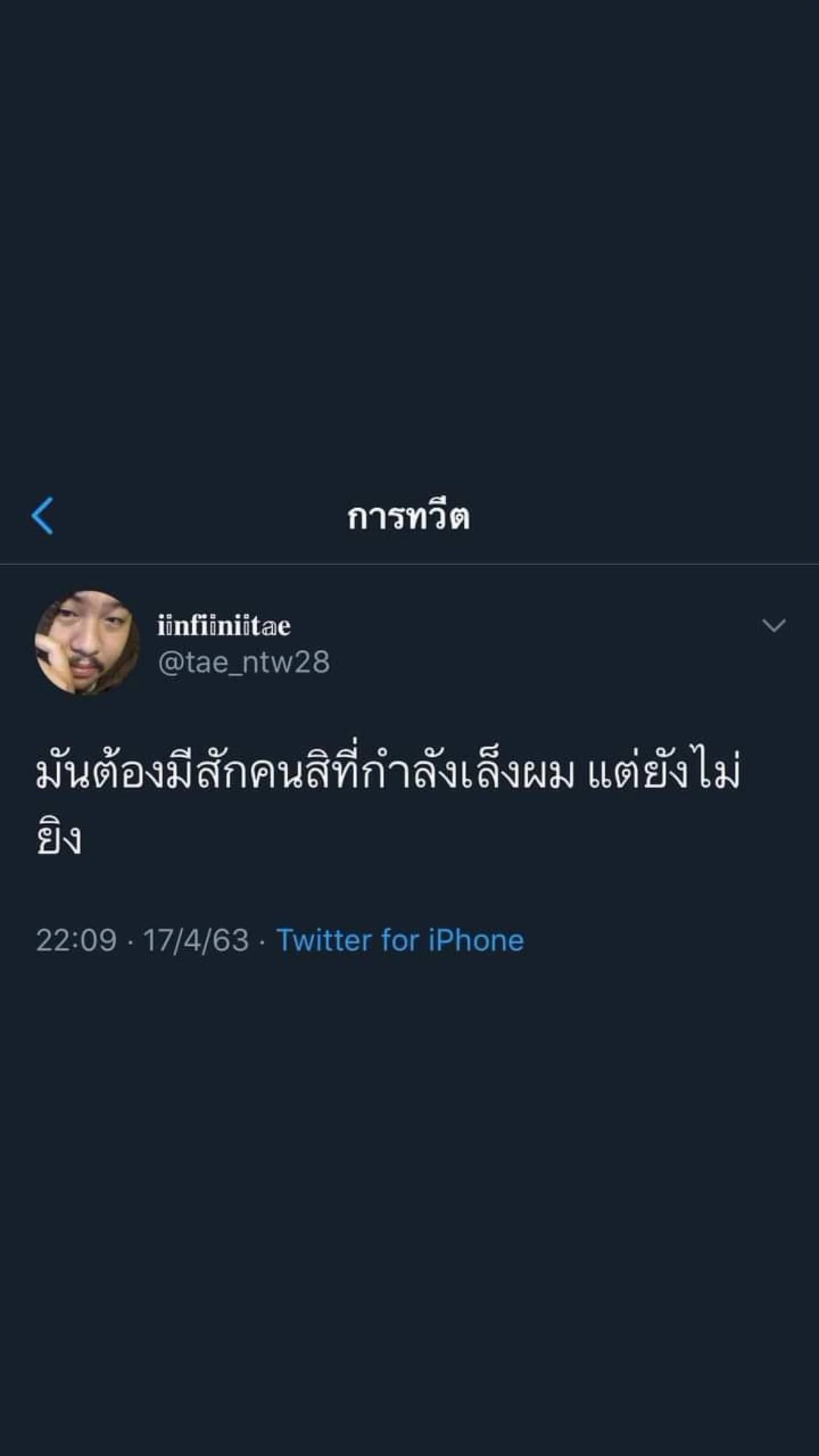Open the tweet options chevron menu
Image resolution: width=819 pixels, height=1456 pixels.
click(x=773, y=626)
